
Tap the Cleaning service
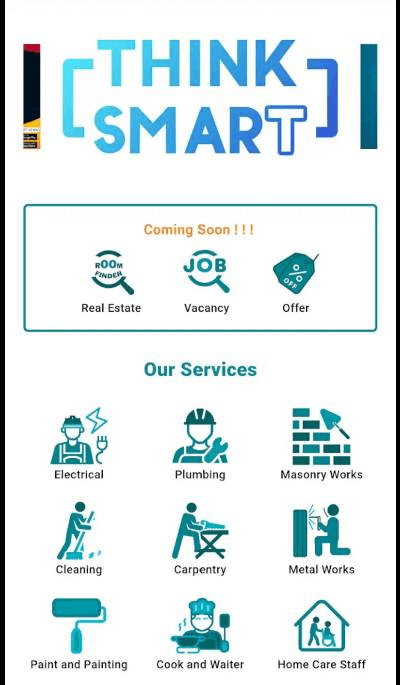coord(79,539)
